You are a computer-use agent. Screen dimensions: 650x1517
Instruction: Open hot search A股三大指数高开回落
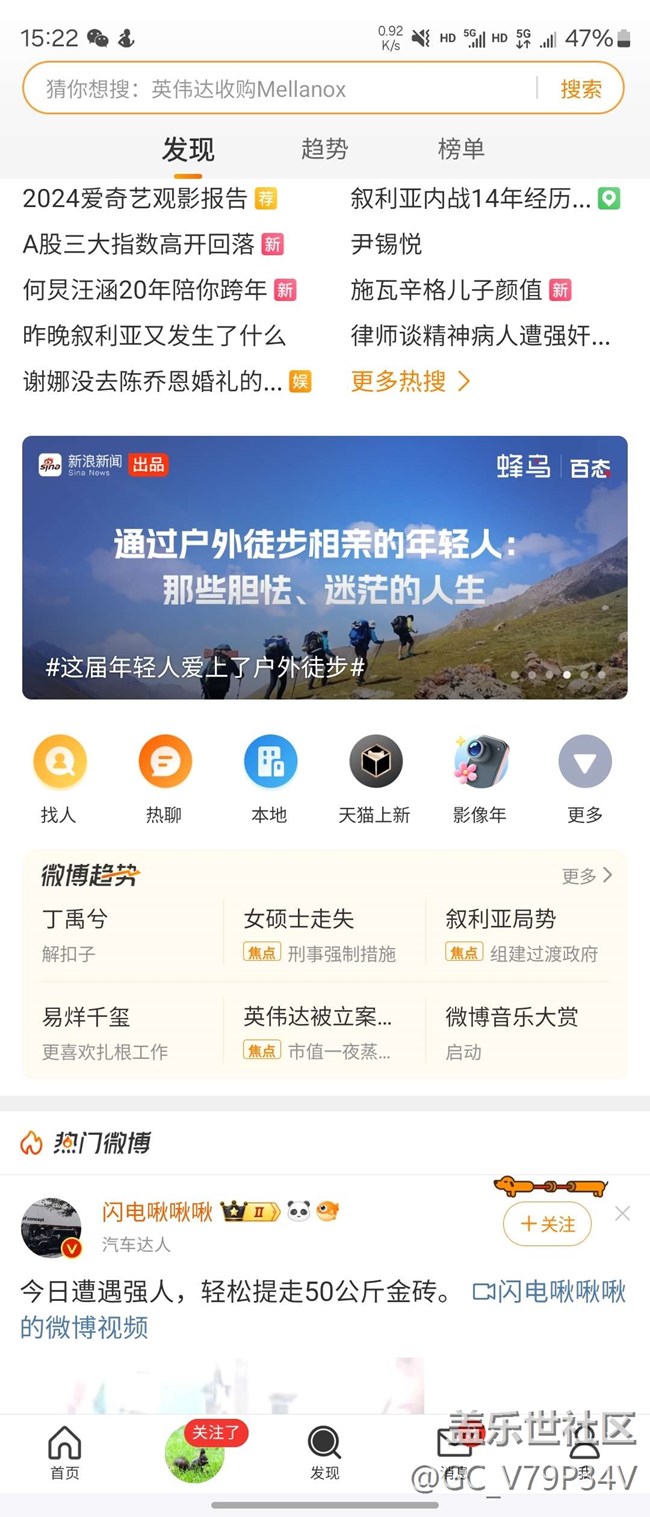tap(138, 244)
